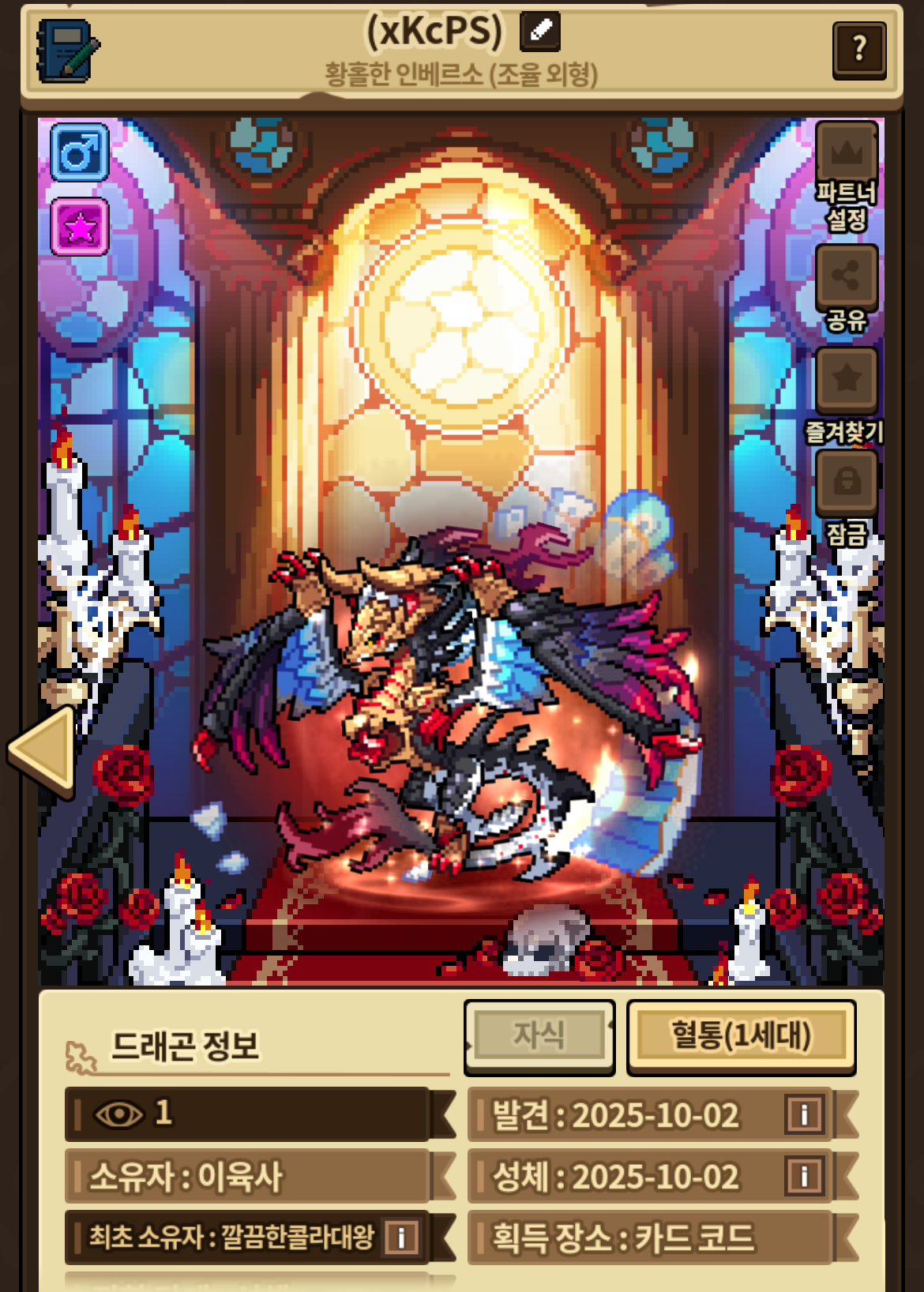This screenshot has width=924, height=1292.
Task: Go to previous dragon with left arrow
Action: [x=43, y=751]
